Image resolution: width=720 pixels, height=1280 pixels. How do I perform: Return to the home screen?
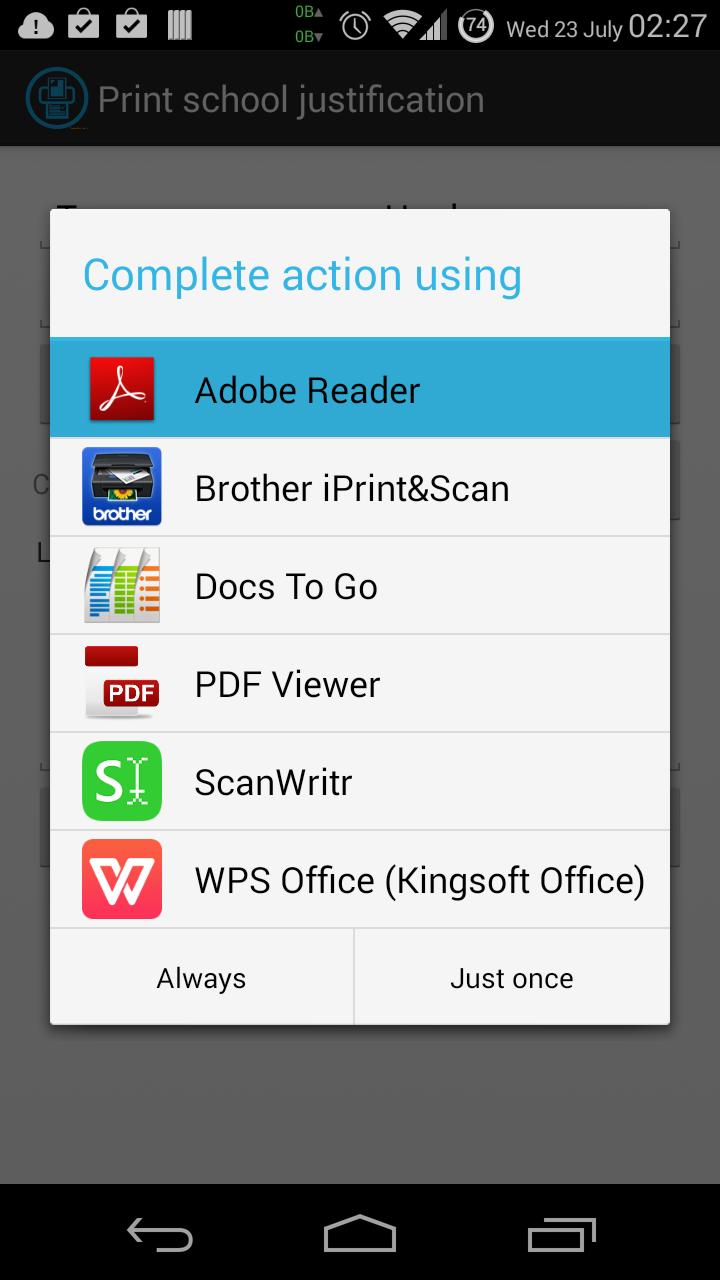click(360, 1234)
